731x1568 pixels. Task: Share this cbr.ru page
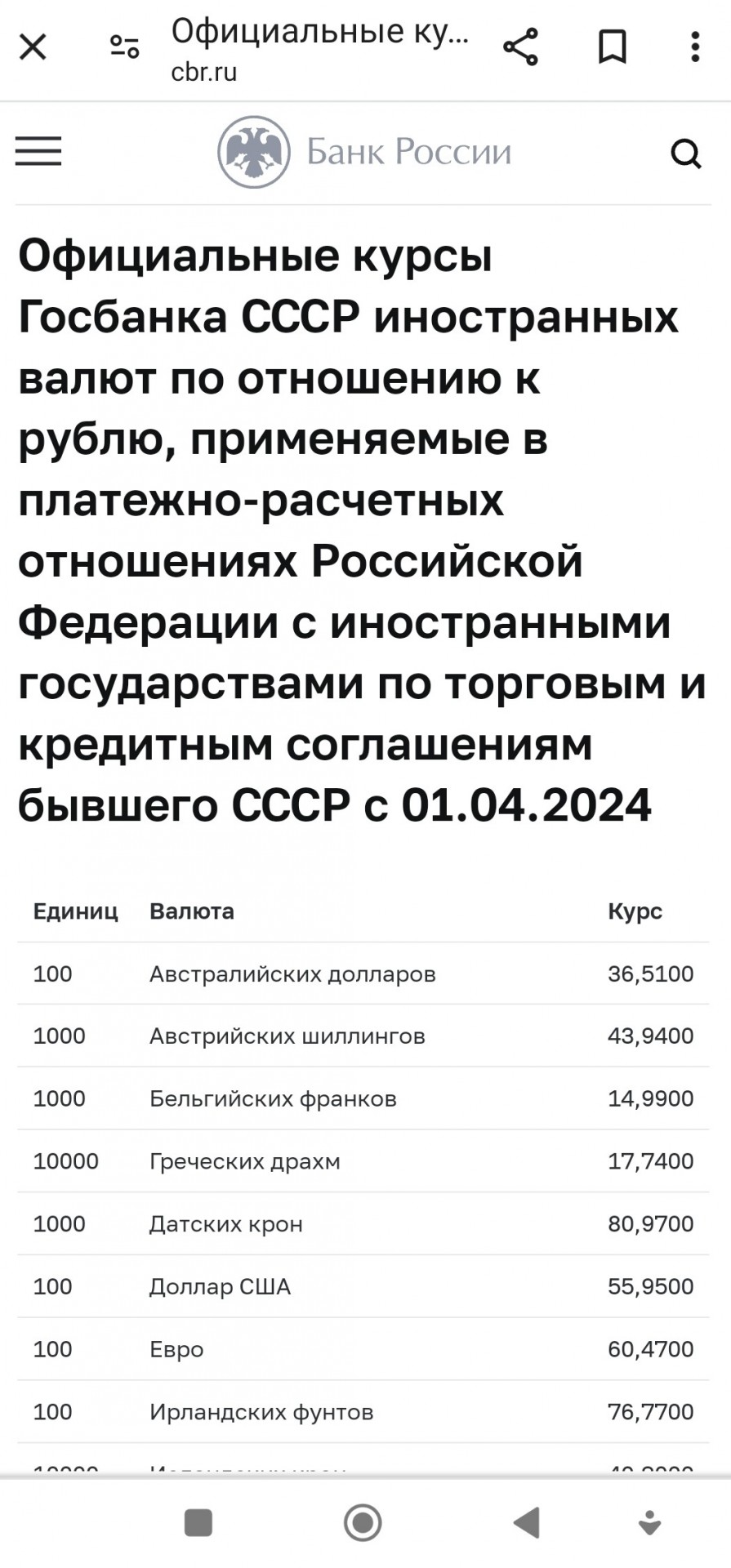tap(520, 47)
